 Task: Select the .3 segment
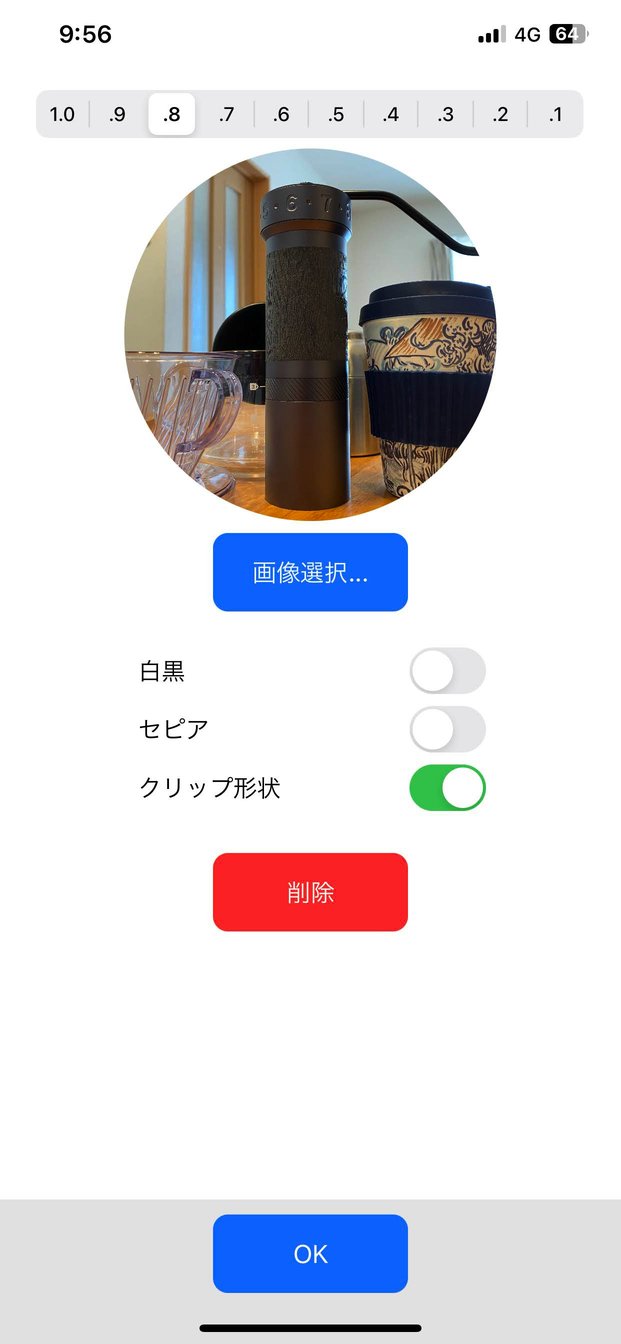(446, 115)
